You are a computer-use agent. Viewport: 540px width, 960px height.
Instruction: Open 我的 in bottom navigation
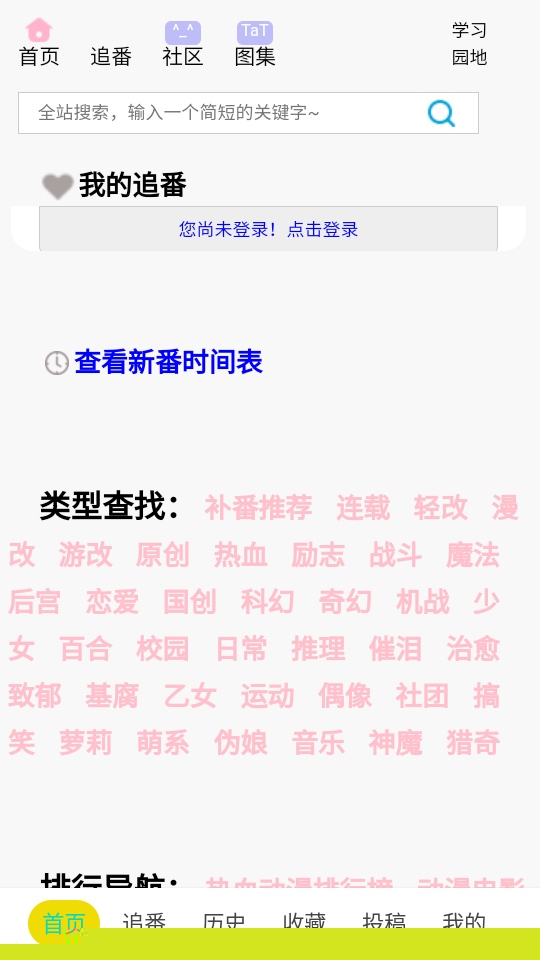point(464,921)
